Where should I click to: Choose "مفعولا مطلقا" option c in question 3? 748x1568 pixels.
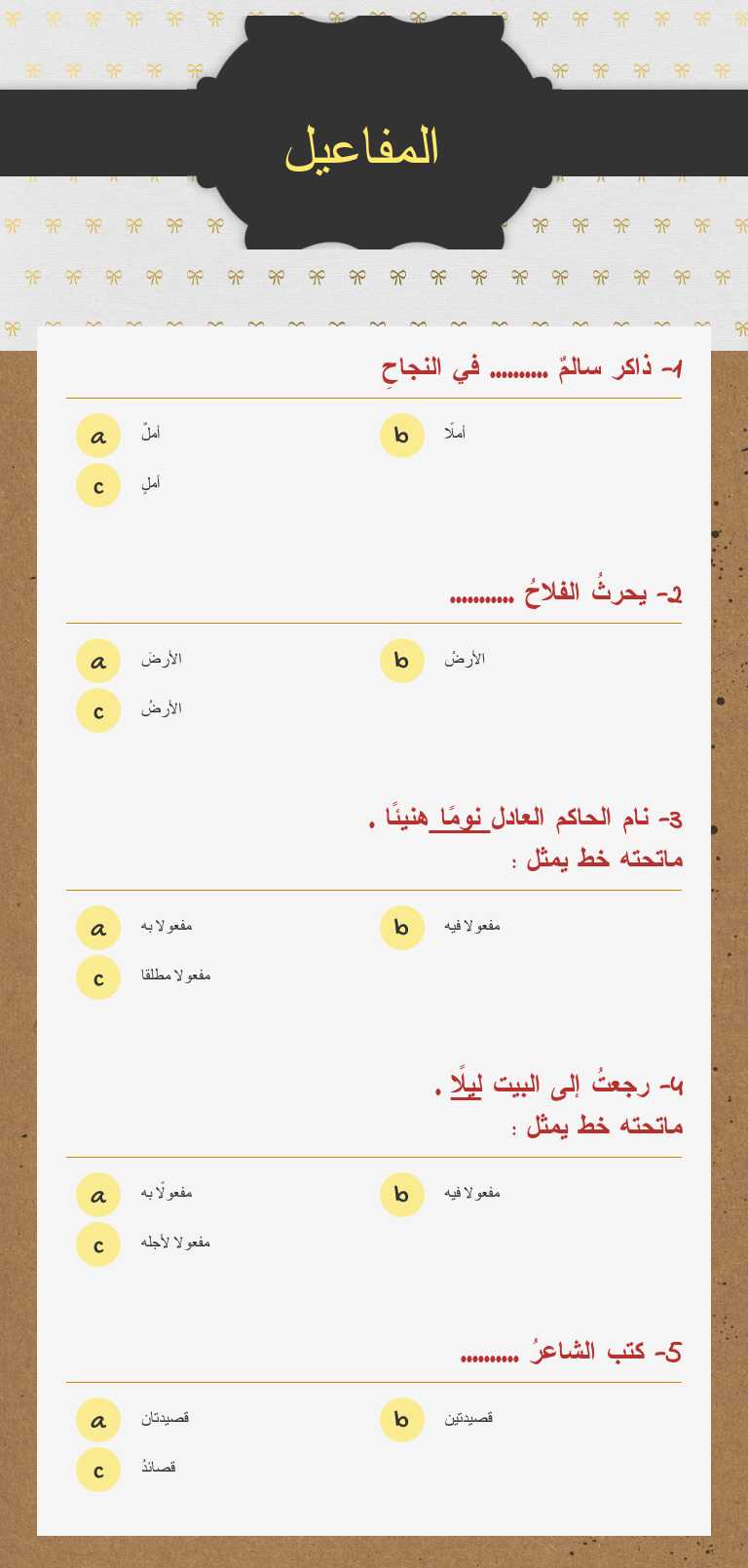tap(97, 976)
